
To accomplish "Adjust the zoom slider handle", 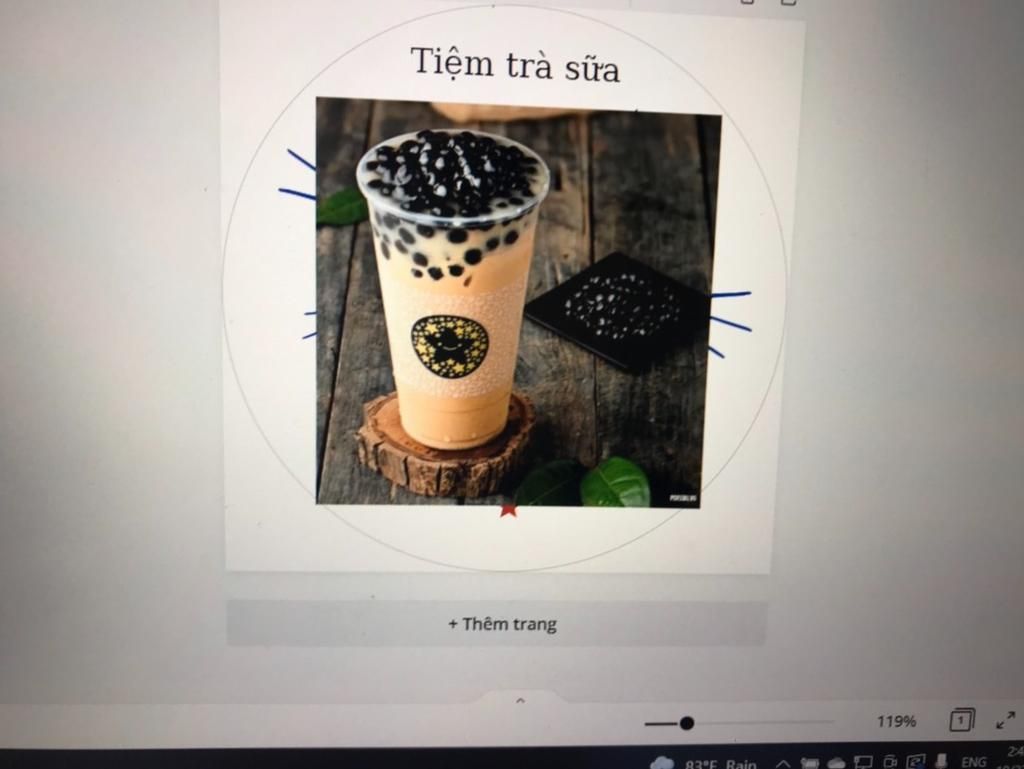I will [687, 723].
